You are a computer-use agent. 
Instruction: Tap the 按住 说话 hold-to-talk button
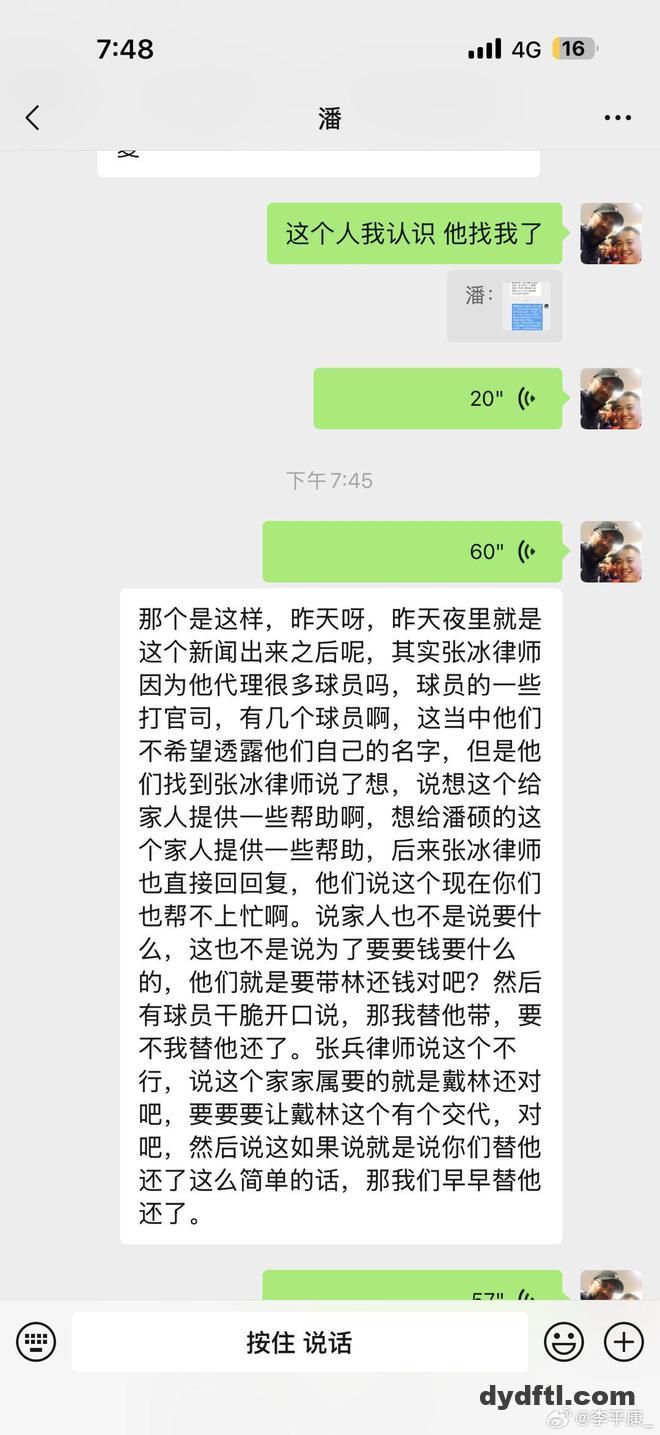click(x=299, y=1342)
